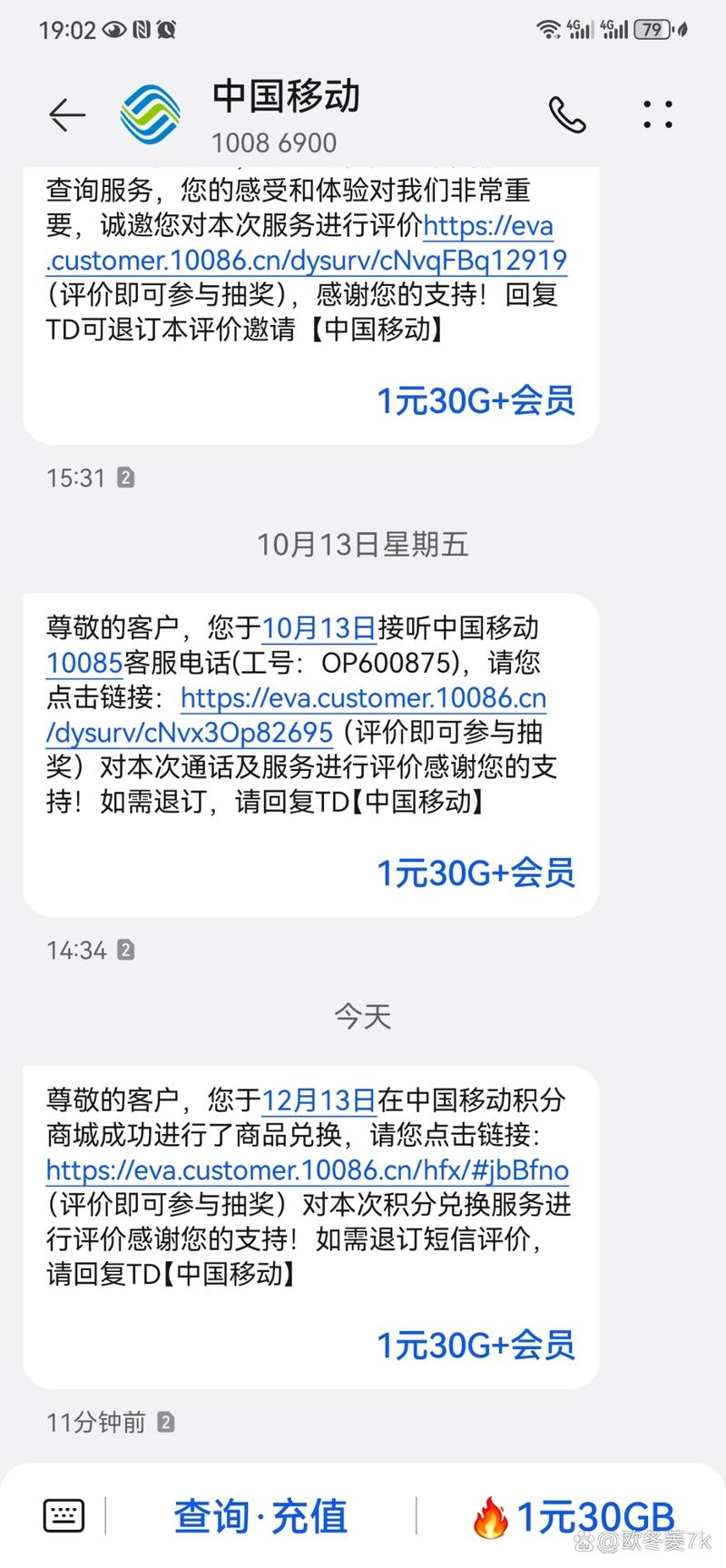Open the survey link ending in jbBfno

tap(306, 1170)
